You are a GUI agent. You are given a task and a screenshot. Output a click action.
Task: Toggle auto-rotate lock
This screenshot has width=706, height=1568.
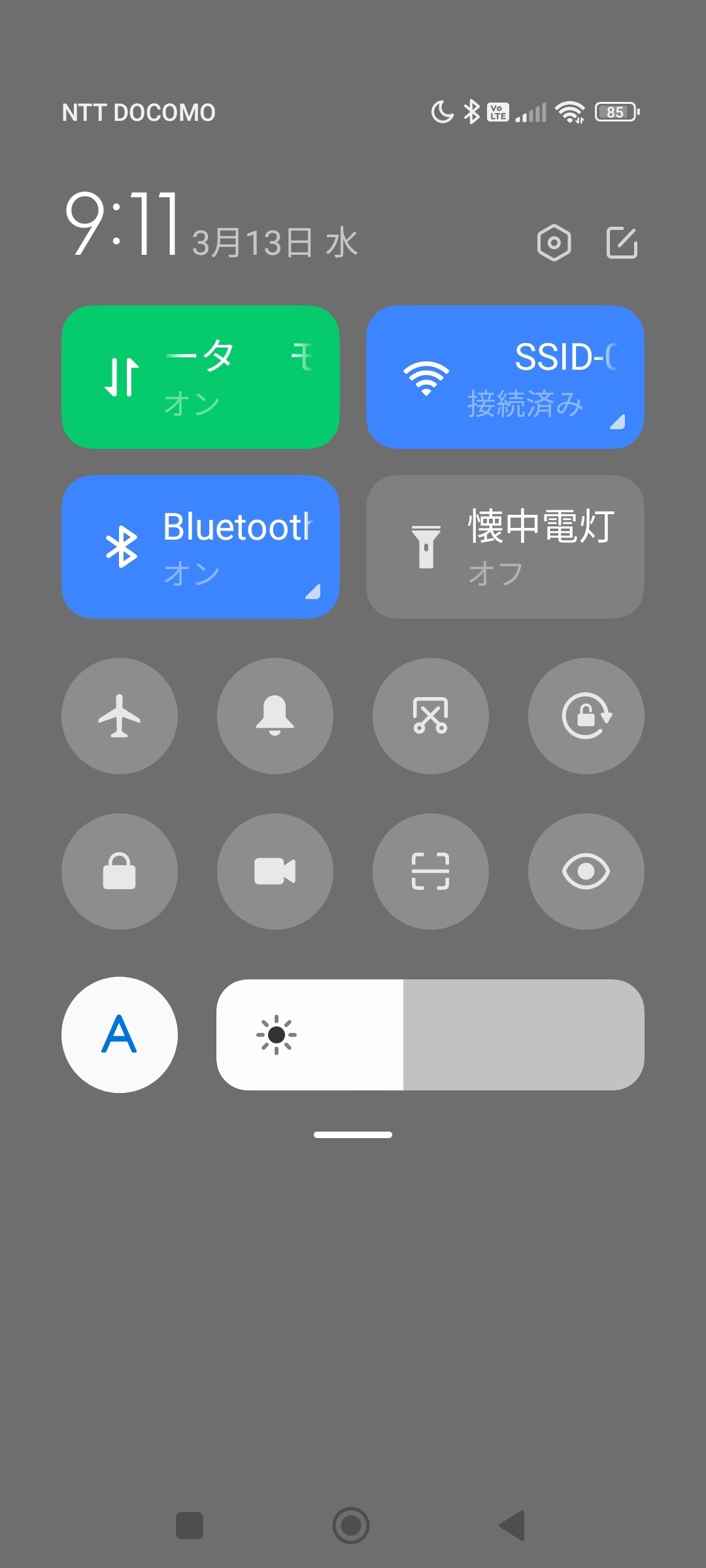pos(586,716)
